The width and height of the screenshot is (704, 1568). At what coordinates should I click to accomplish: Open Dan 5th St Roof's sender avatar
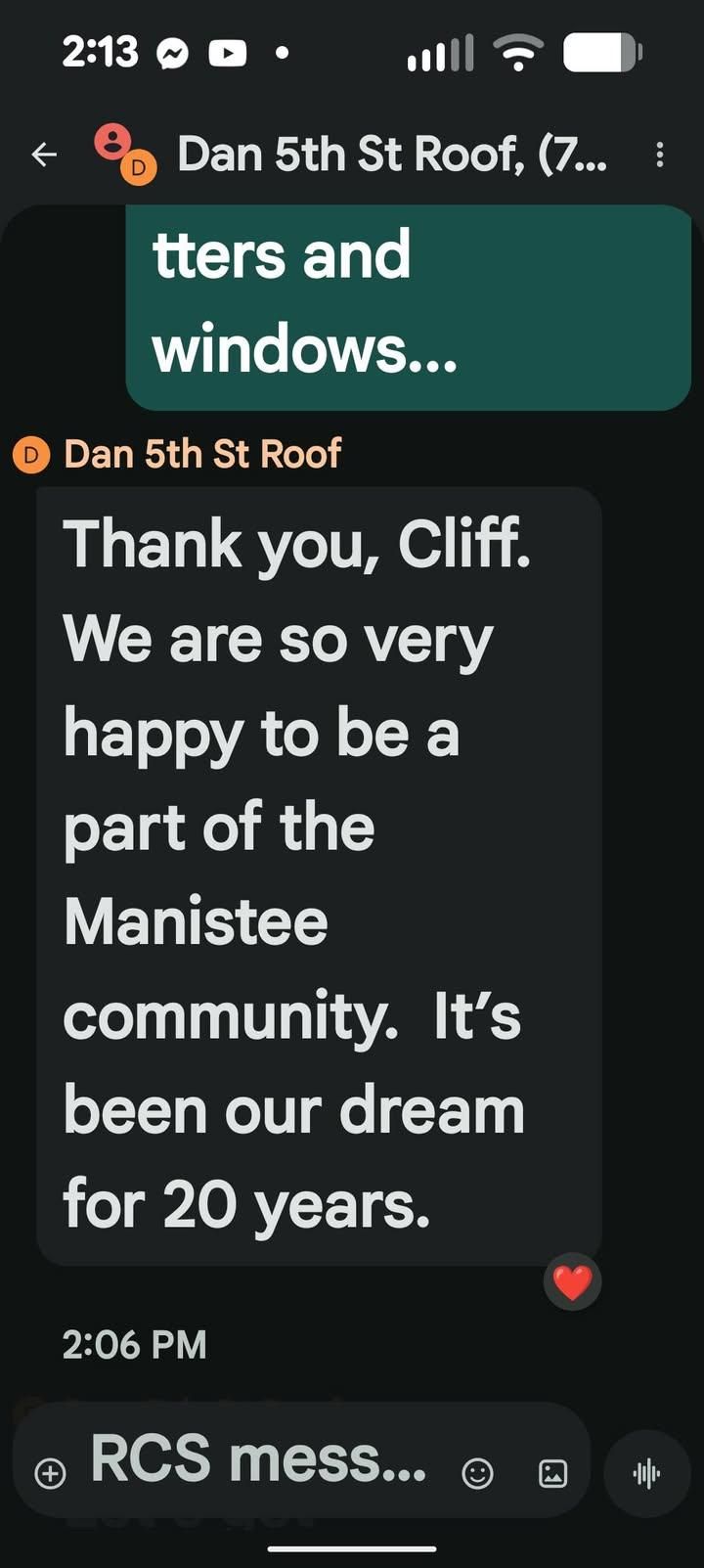coord(31,455)
